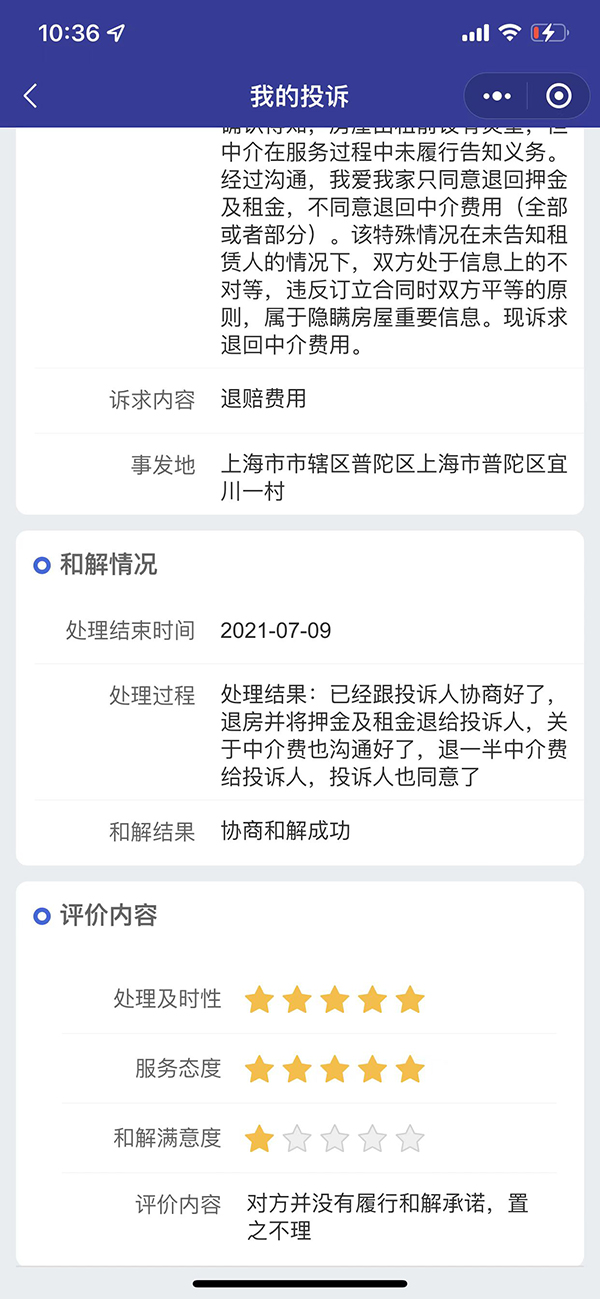Open the mini program more-options menu
This screenshot has height=1299, width=600.
496,96
